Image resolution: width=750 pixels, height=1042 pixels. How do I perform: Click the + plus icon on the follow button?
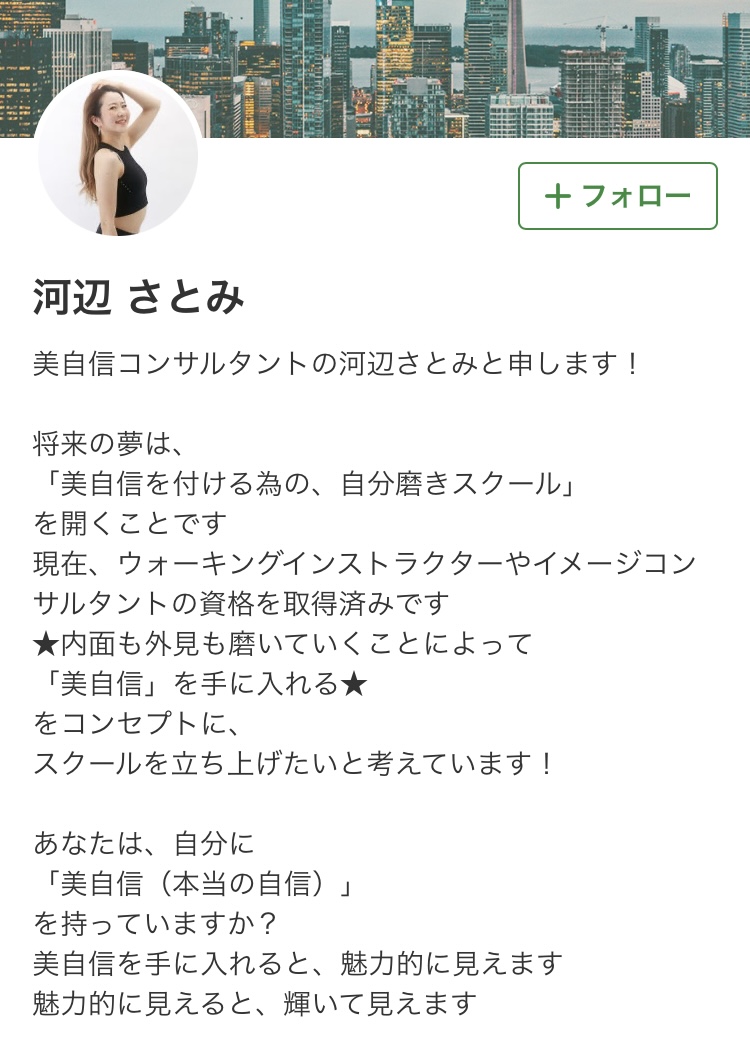point(557,197)
